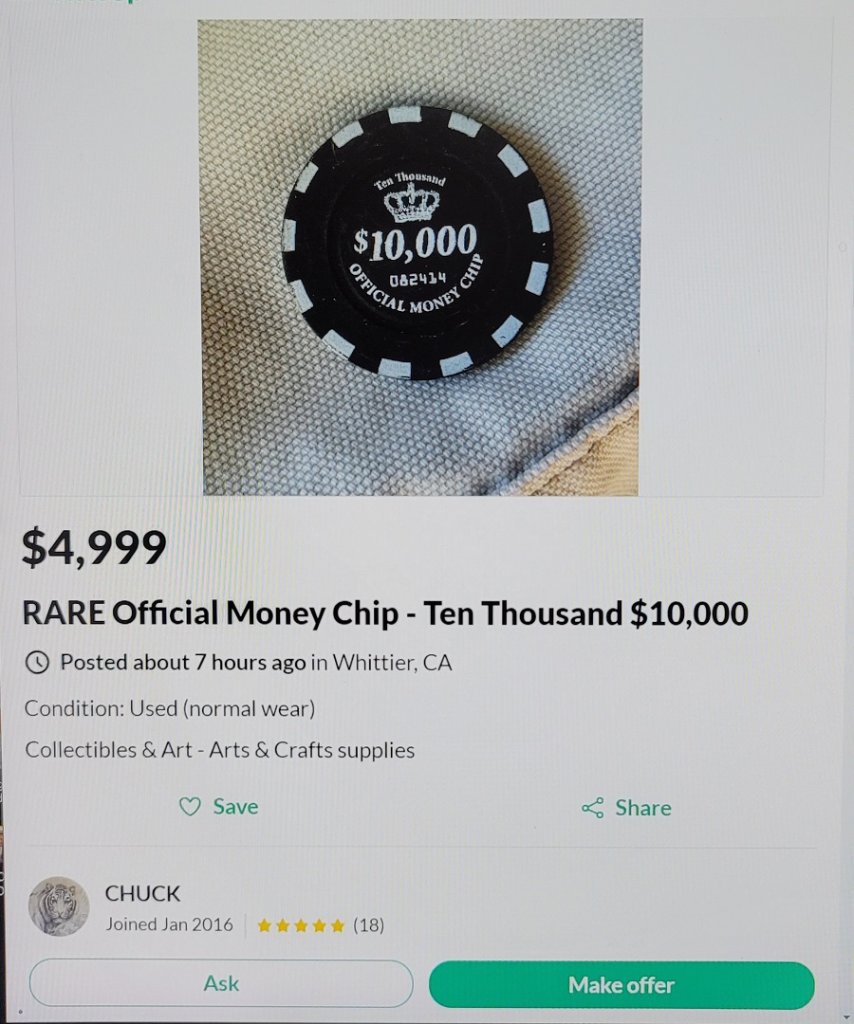Save this listing with the heart
Screen dimensions: 854x1024
click(x=218, y=807)
